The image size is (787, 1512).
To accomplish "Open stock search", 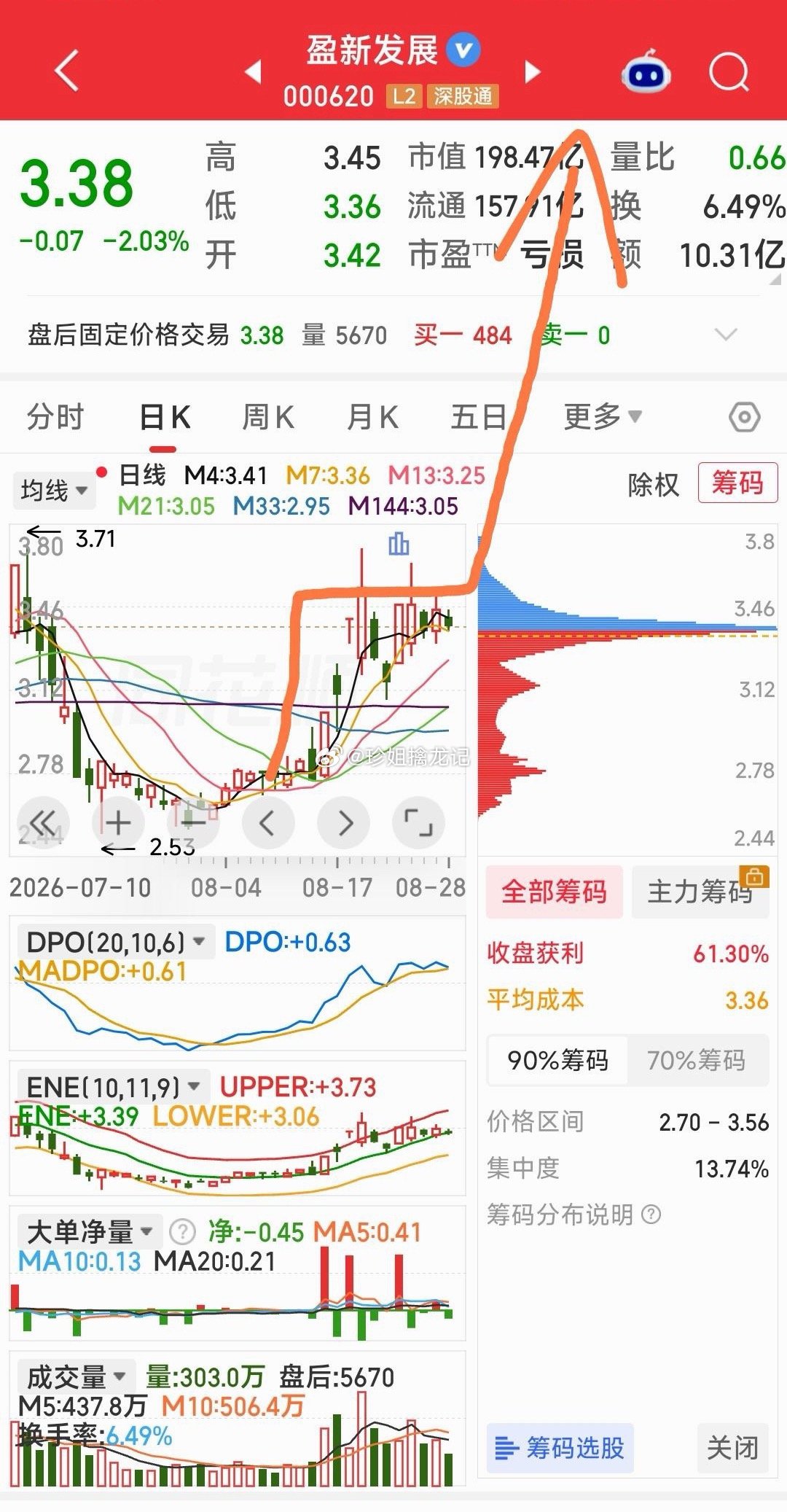I will (x=729, y=71).
